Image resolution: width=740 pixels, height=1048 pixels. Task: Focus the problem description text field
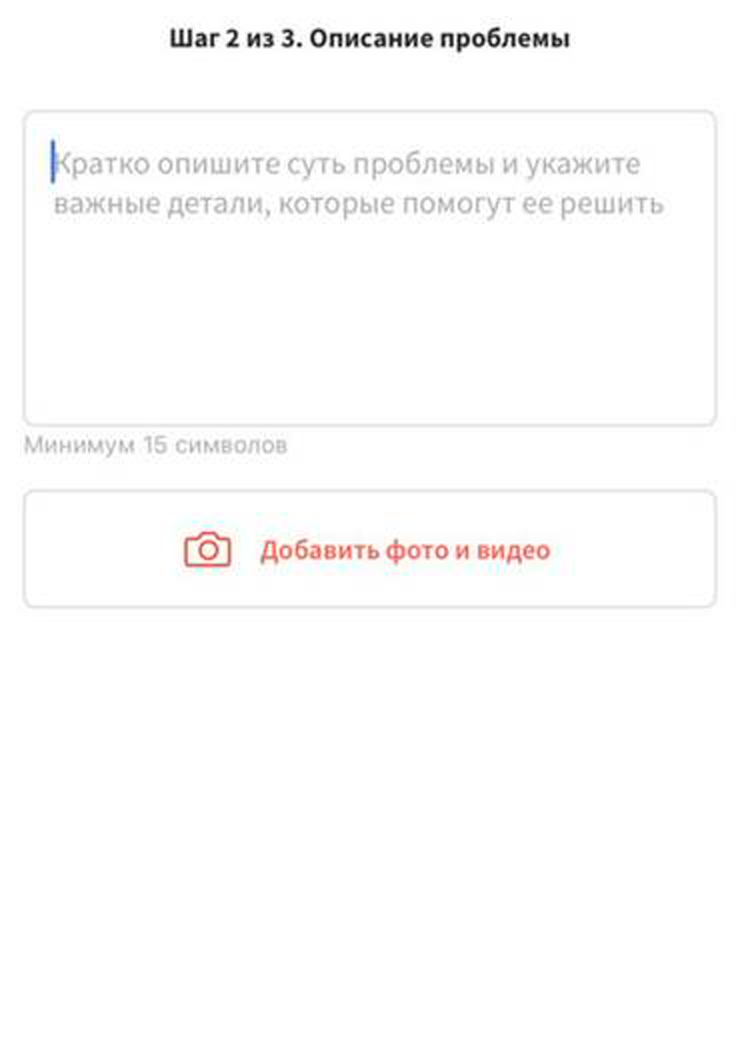tap(369, 268)
